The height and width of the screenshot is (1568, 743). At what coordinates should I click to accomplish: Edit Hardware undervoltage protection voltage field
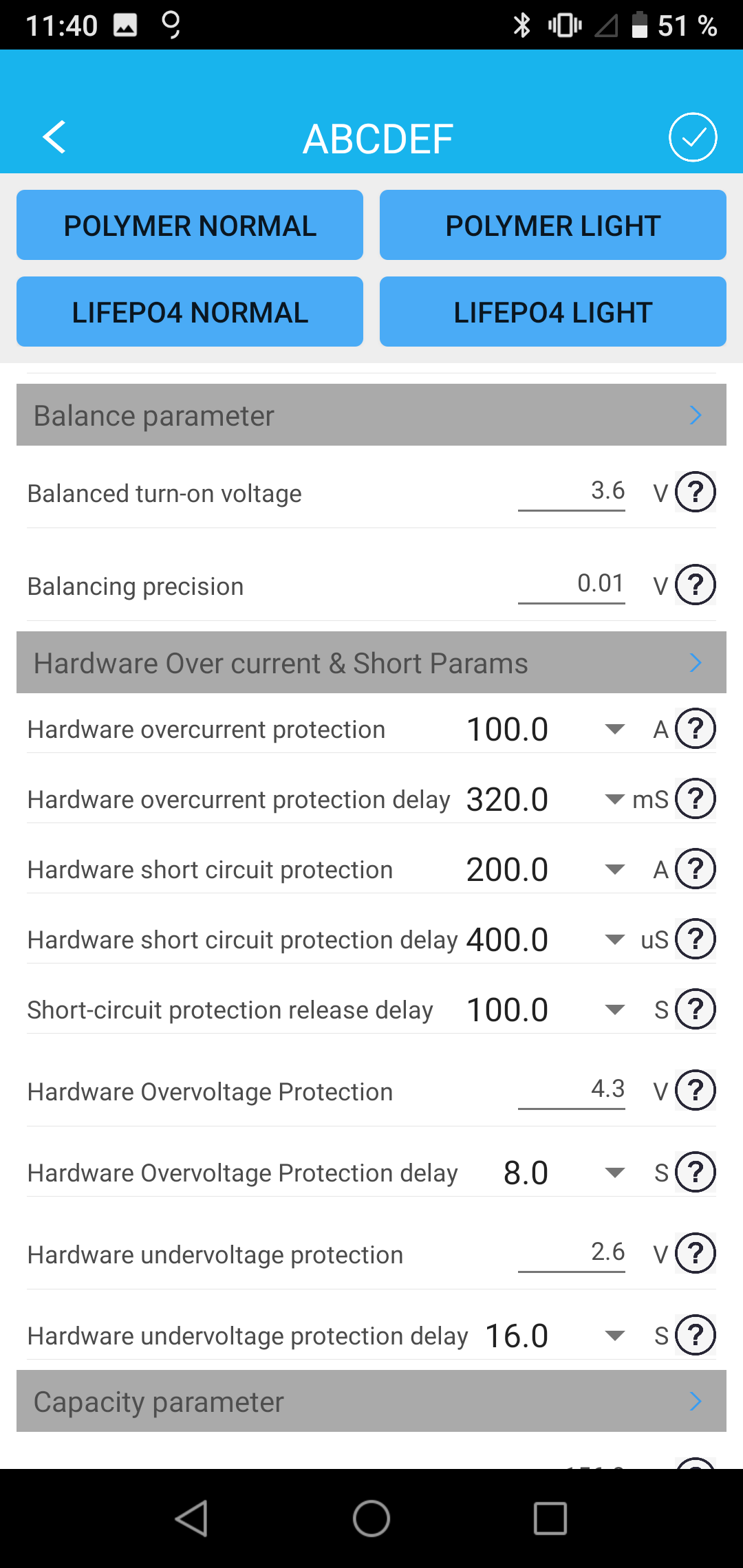[x=571, y=1253]
